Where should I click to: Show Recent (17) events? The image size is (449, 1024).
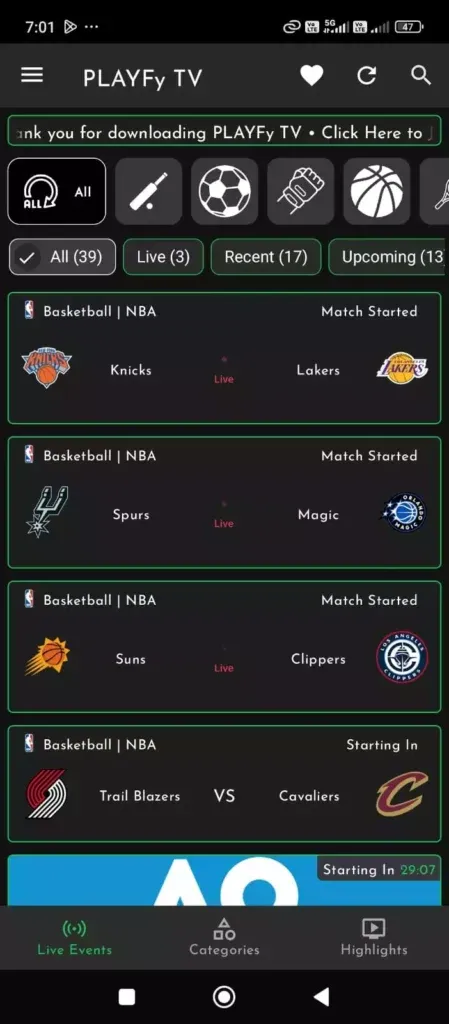266,257
